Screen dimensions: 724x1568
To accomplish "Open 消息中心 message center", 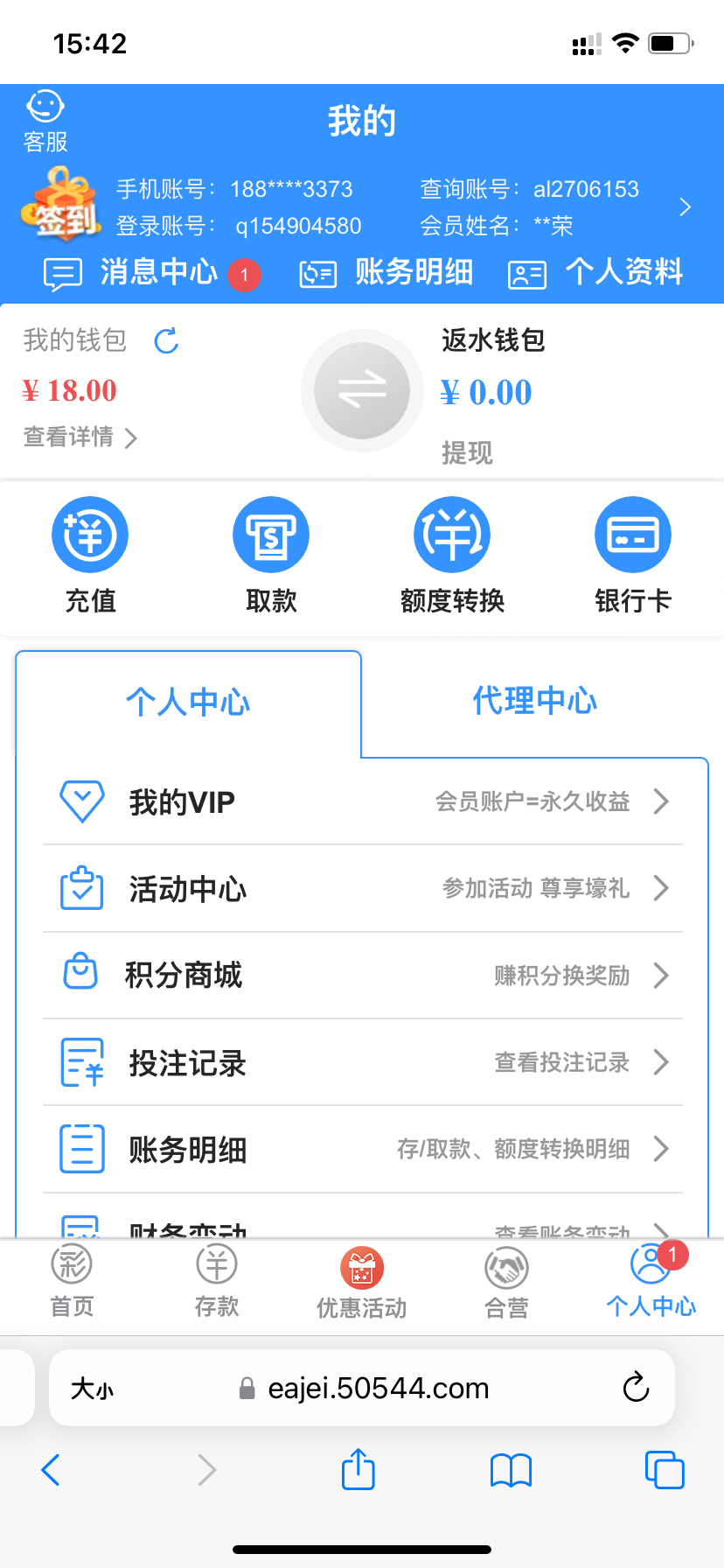I will click(150, 273).
